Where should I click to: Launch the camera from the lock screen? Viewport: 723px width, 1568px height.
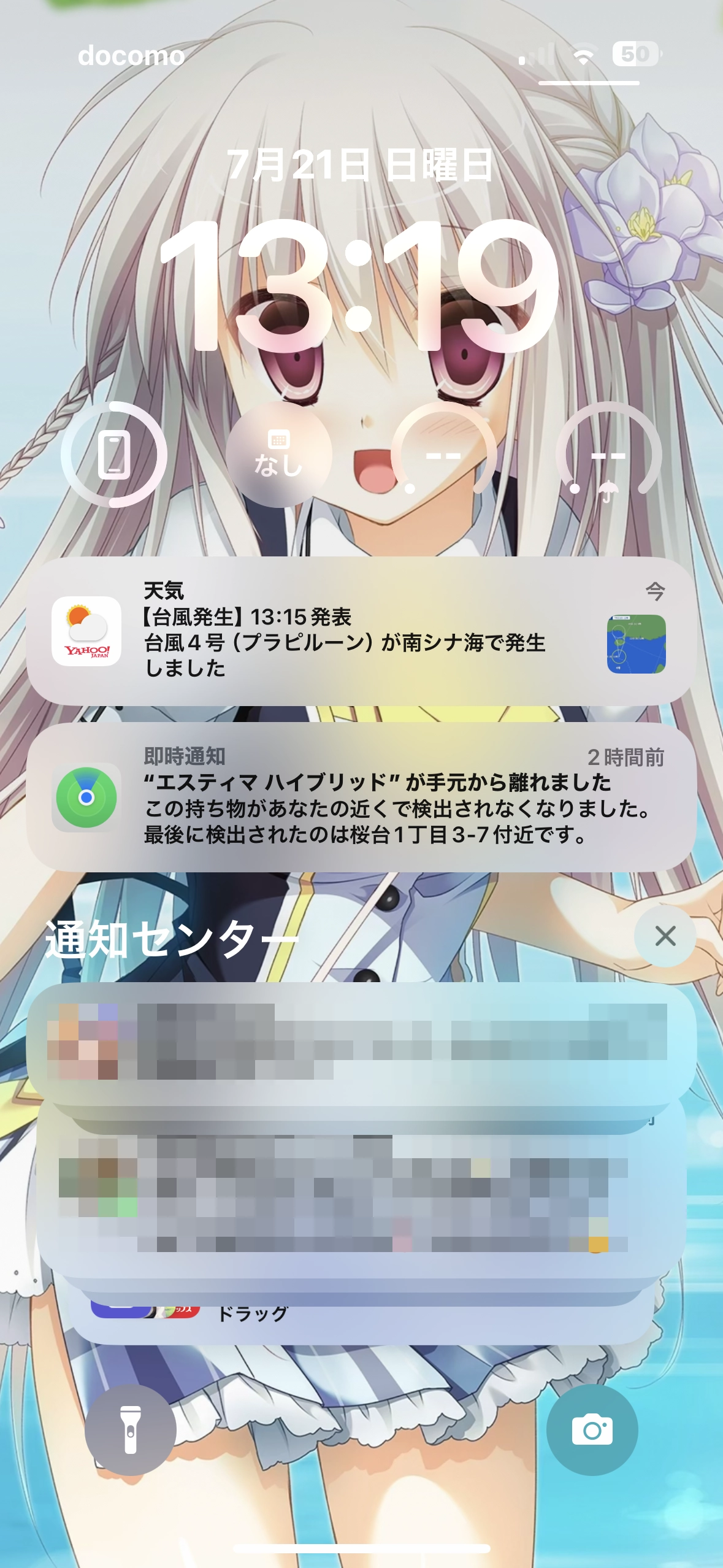click(x=592, y=1429)
